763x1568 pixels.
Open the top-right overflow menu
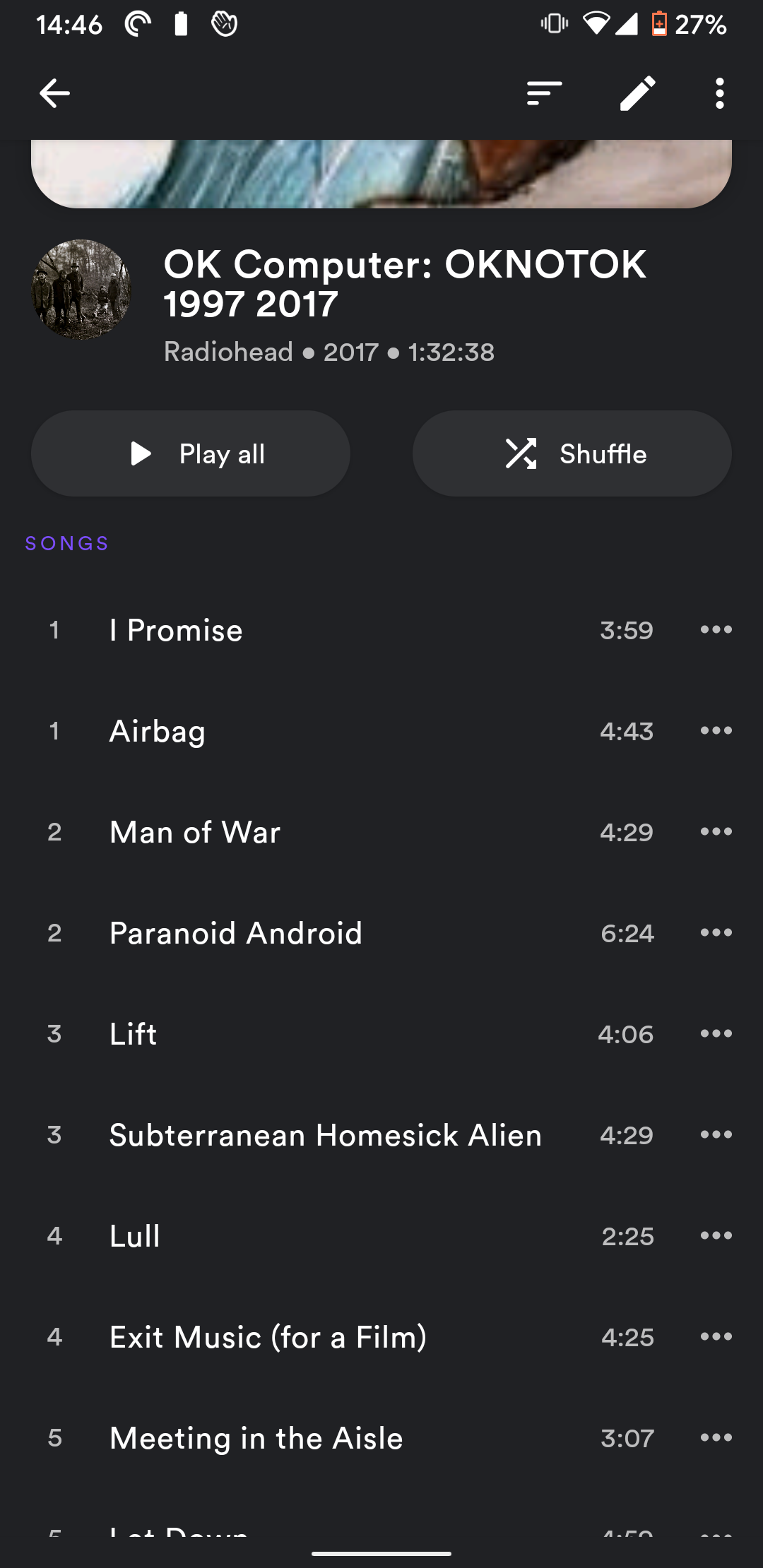719,93
